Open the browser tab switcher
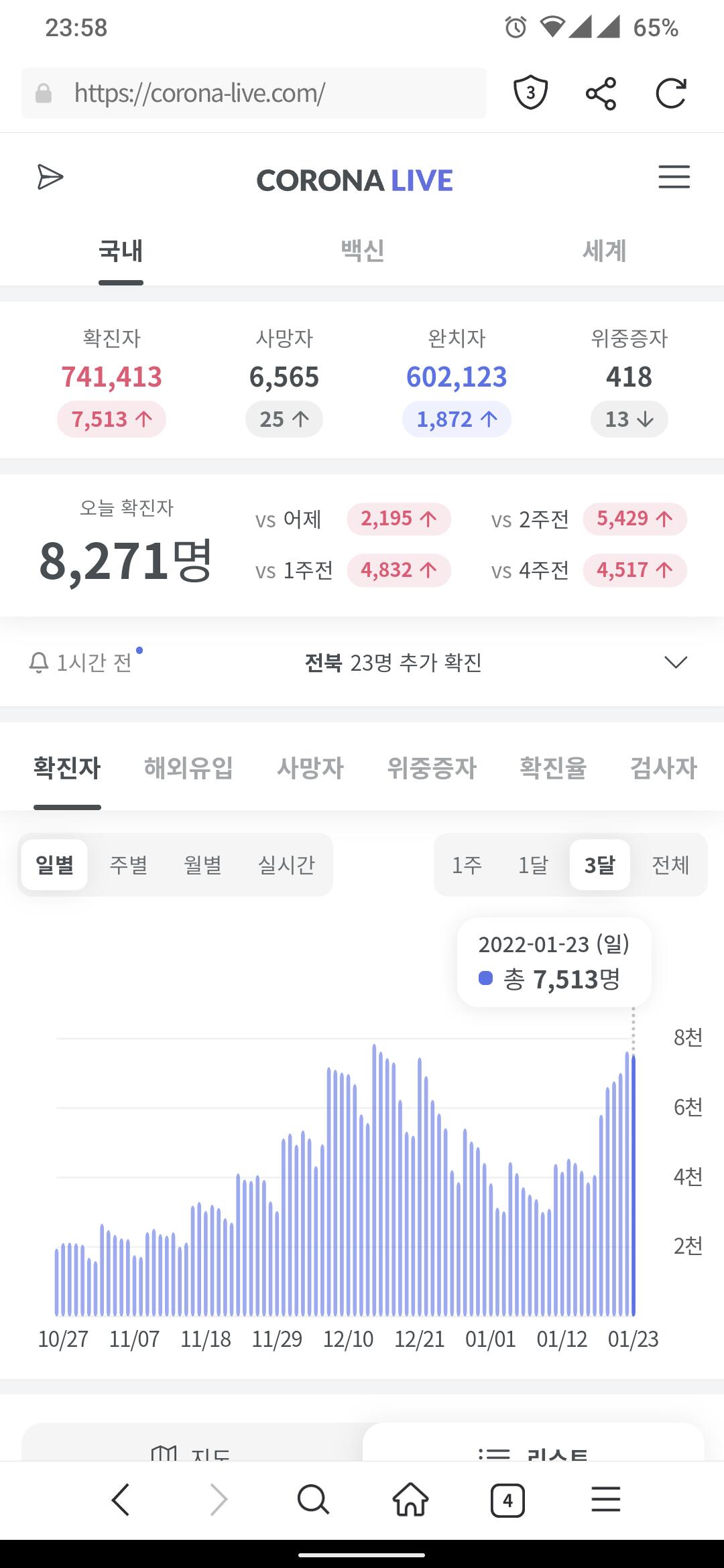The height and width of the screenshot is (1568, 724). point(507,1500)
